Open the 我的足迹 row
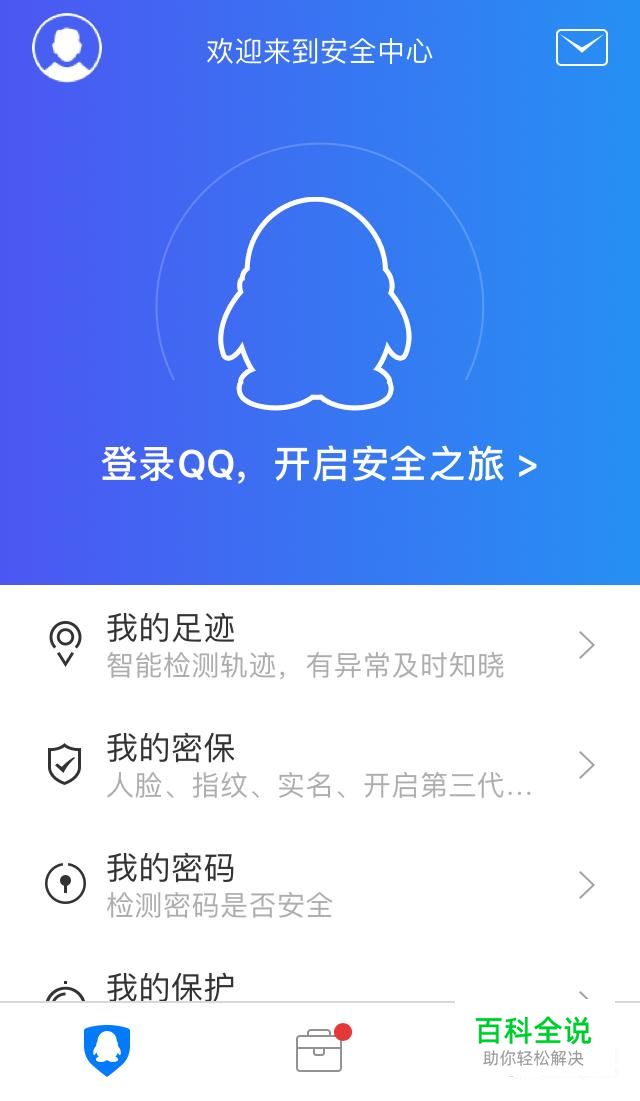The height and width of the screenshot is (1101, 640). pos(320,645)
